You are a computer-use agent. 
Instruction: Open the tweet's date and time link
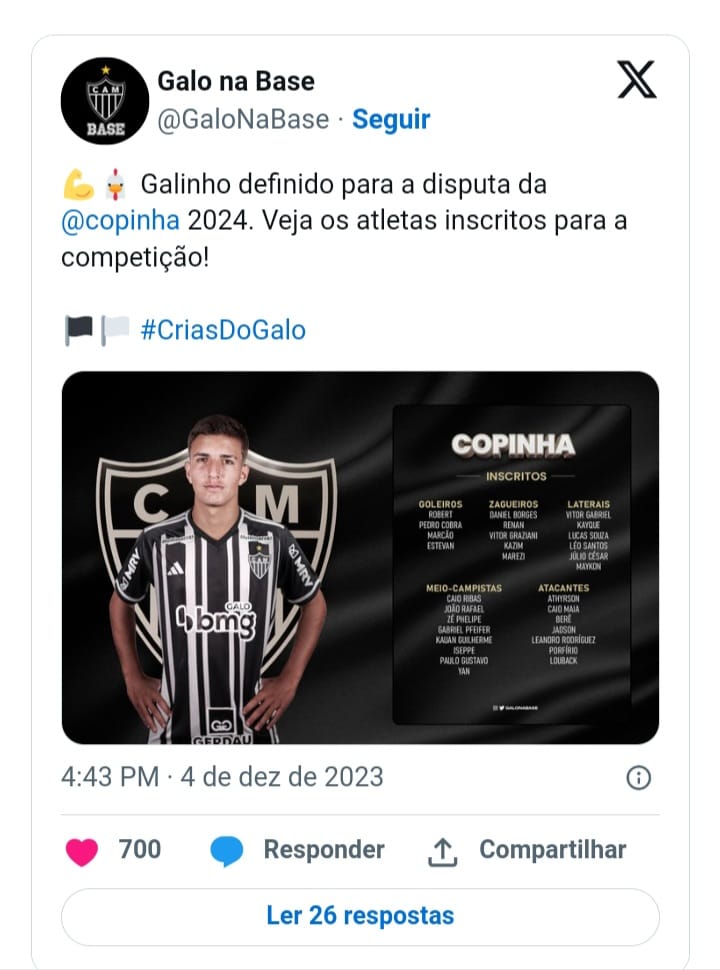(x=222, y=777)
